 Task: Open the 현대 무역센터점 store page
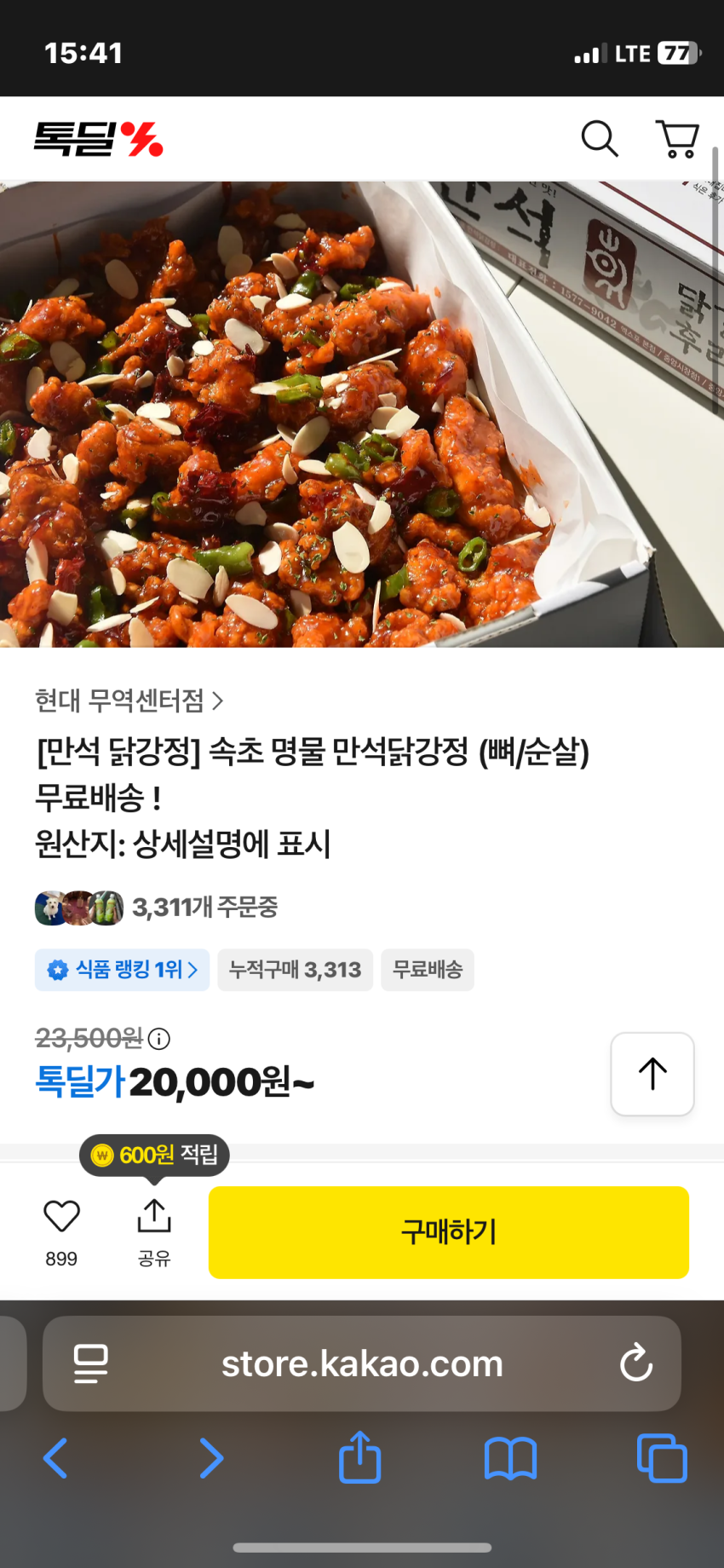tap(129, 700)
